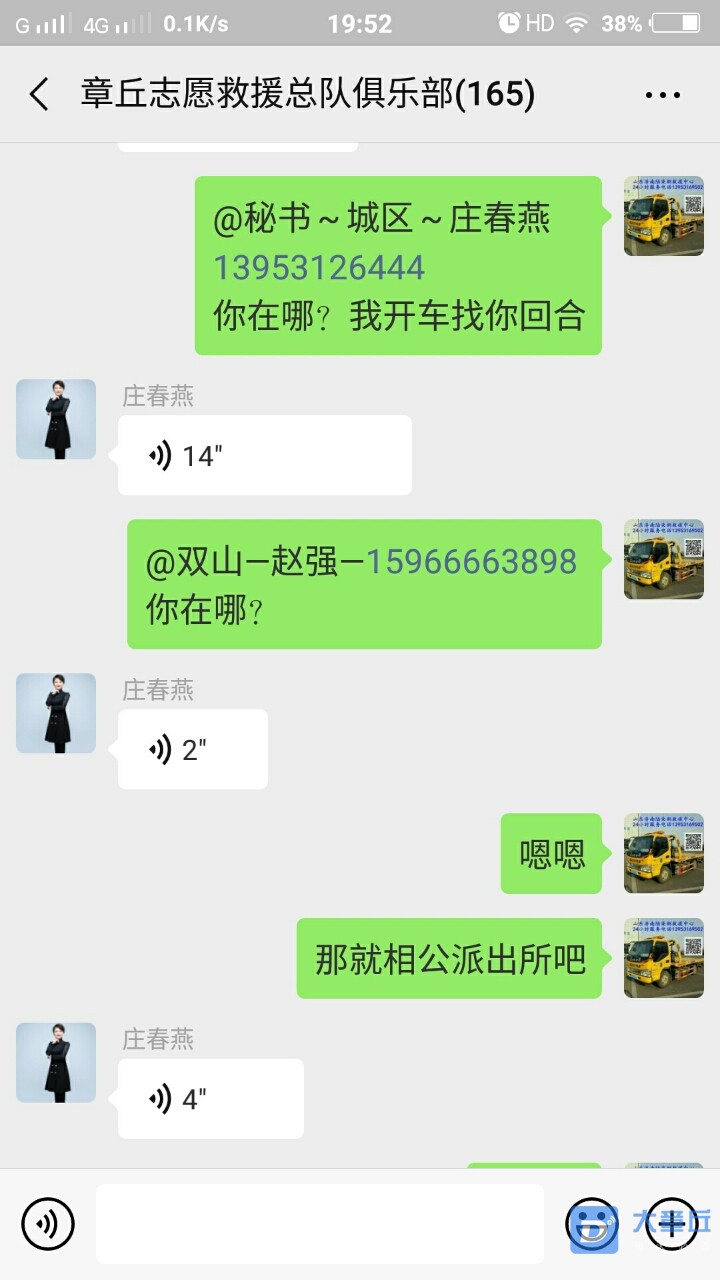Switch to voice input mode
Image resolution: width=720 pixels, height=1280 pixels.
coord(48,1224)
